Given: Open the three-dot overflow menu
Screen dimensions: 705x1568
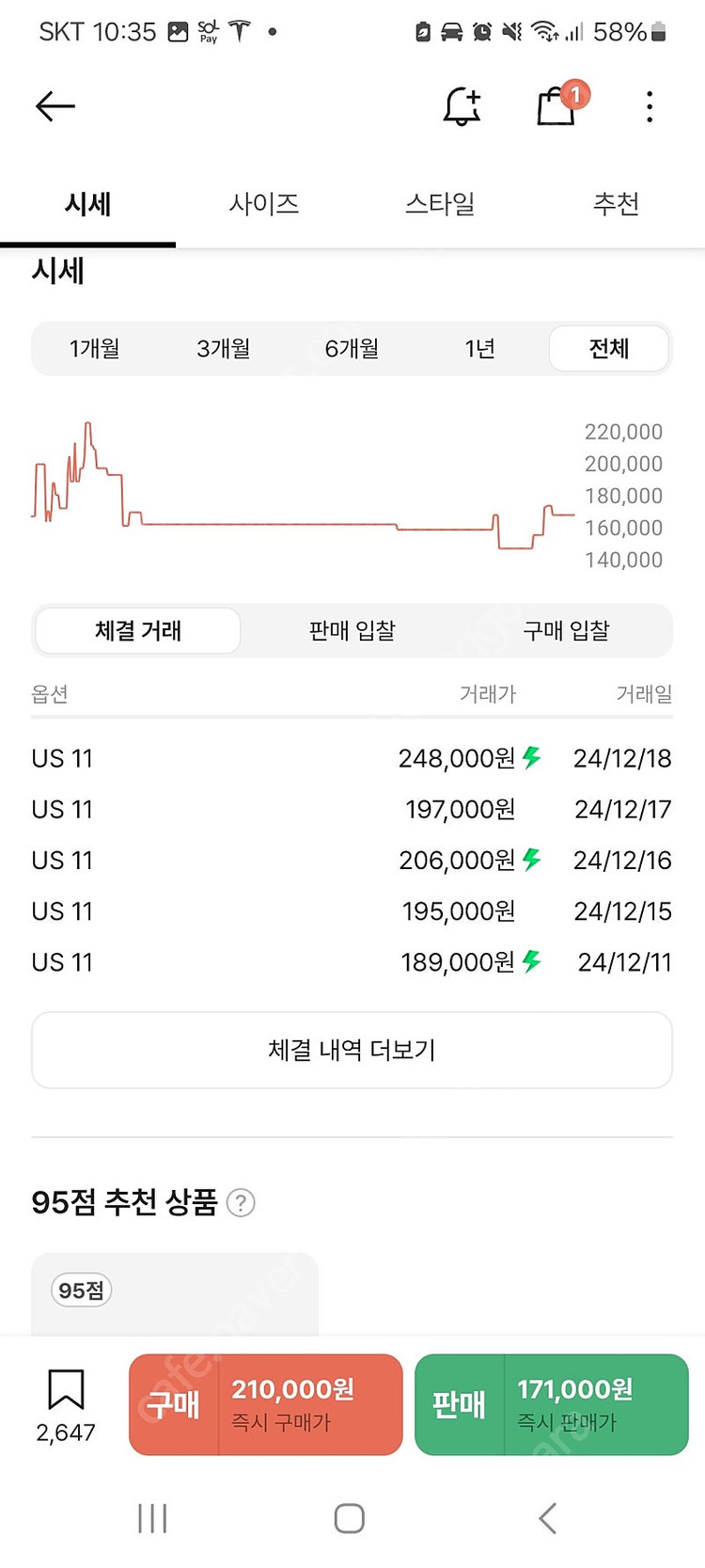Looking at the screenshot, I should pos(650,106).
